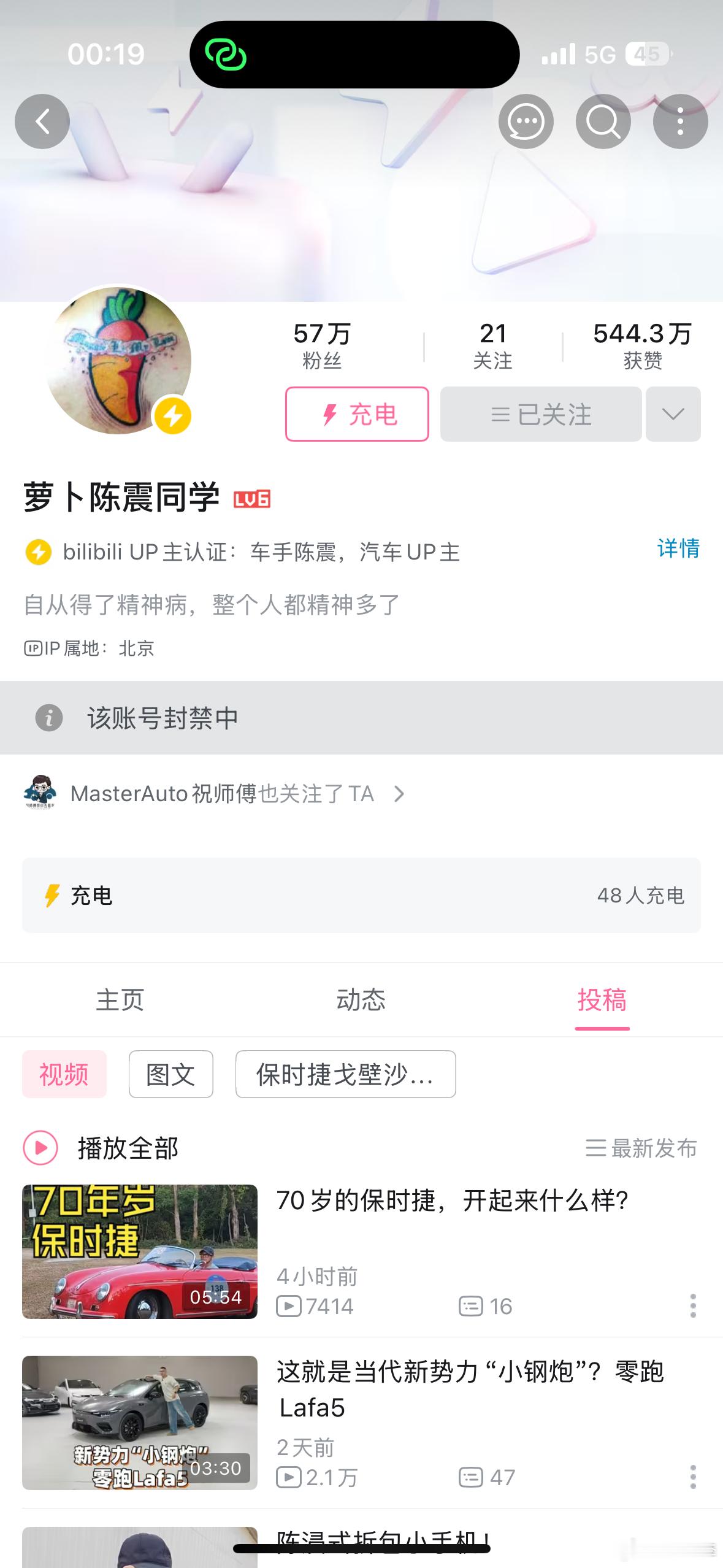Viewport: 723px width, 1568px height.
Task: Tap the 播放全部 play icon
Action: click(x=40, y=1148)
